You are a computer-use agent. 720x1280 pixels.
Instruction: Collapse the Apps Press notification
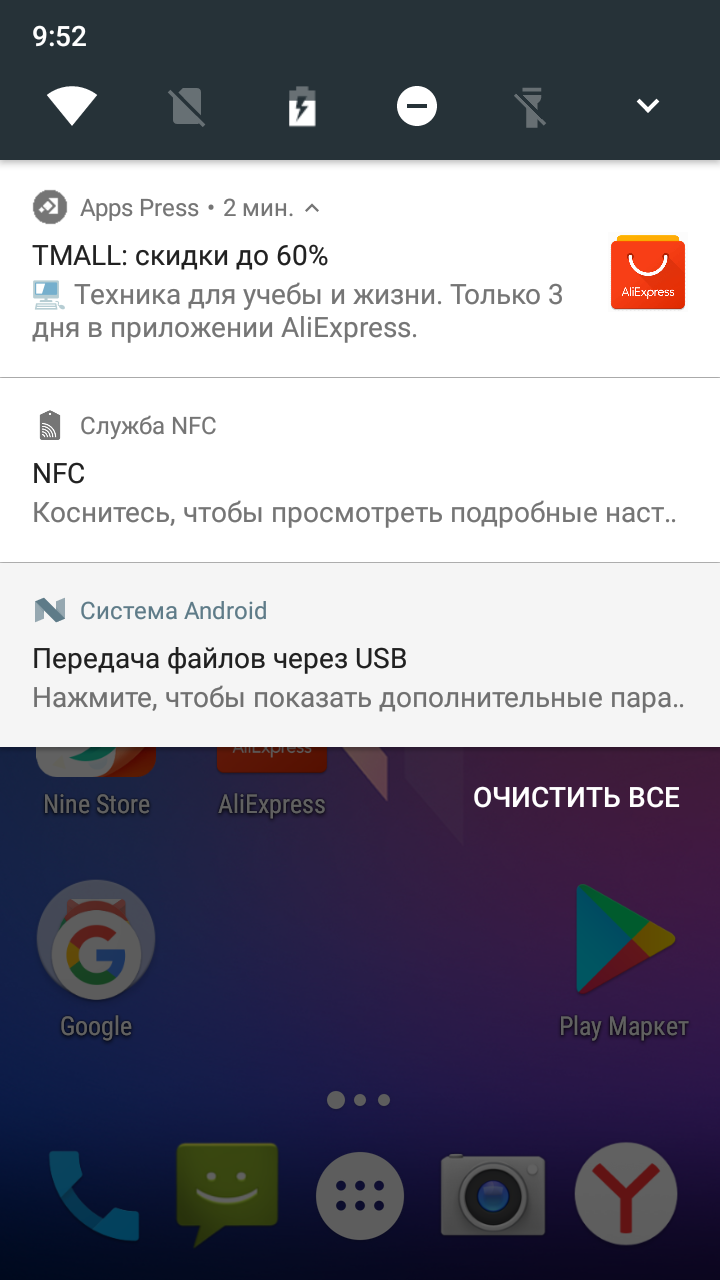312,208
